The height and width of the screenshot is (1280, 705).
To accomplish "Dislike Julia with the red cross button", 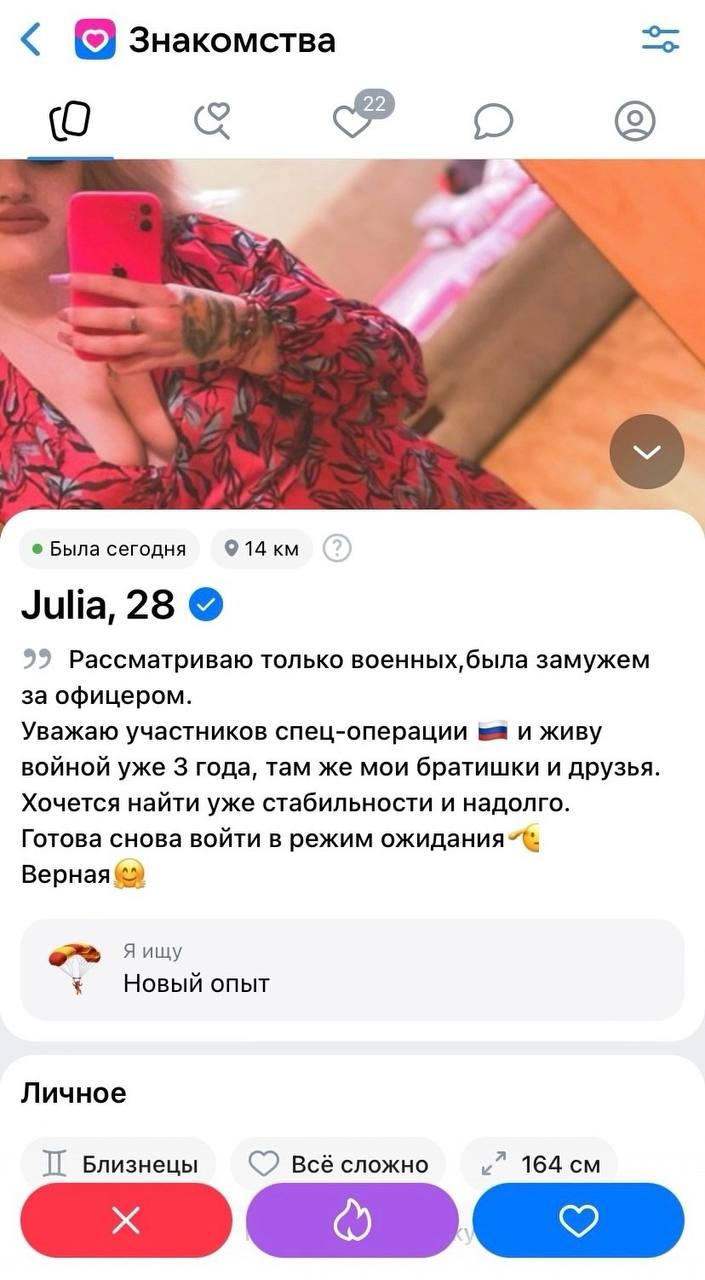I will point(126,1220).
